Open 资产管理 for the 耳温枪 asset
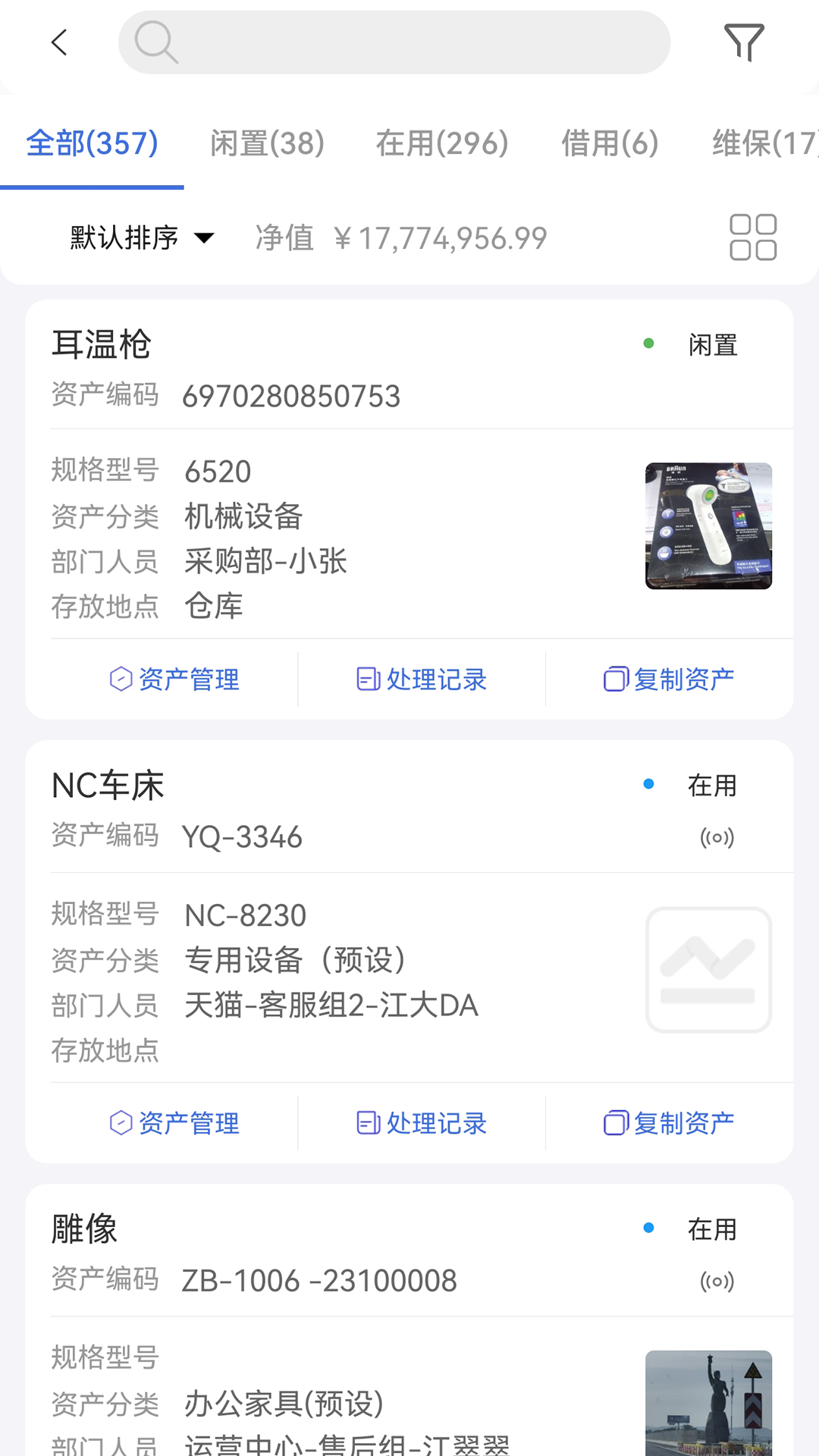 (x=173, y=679)
